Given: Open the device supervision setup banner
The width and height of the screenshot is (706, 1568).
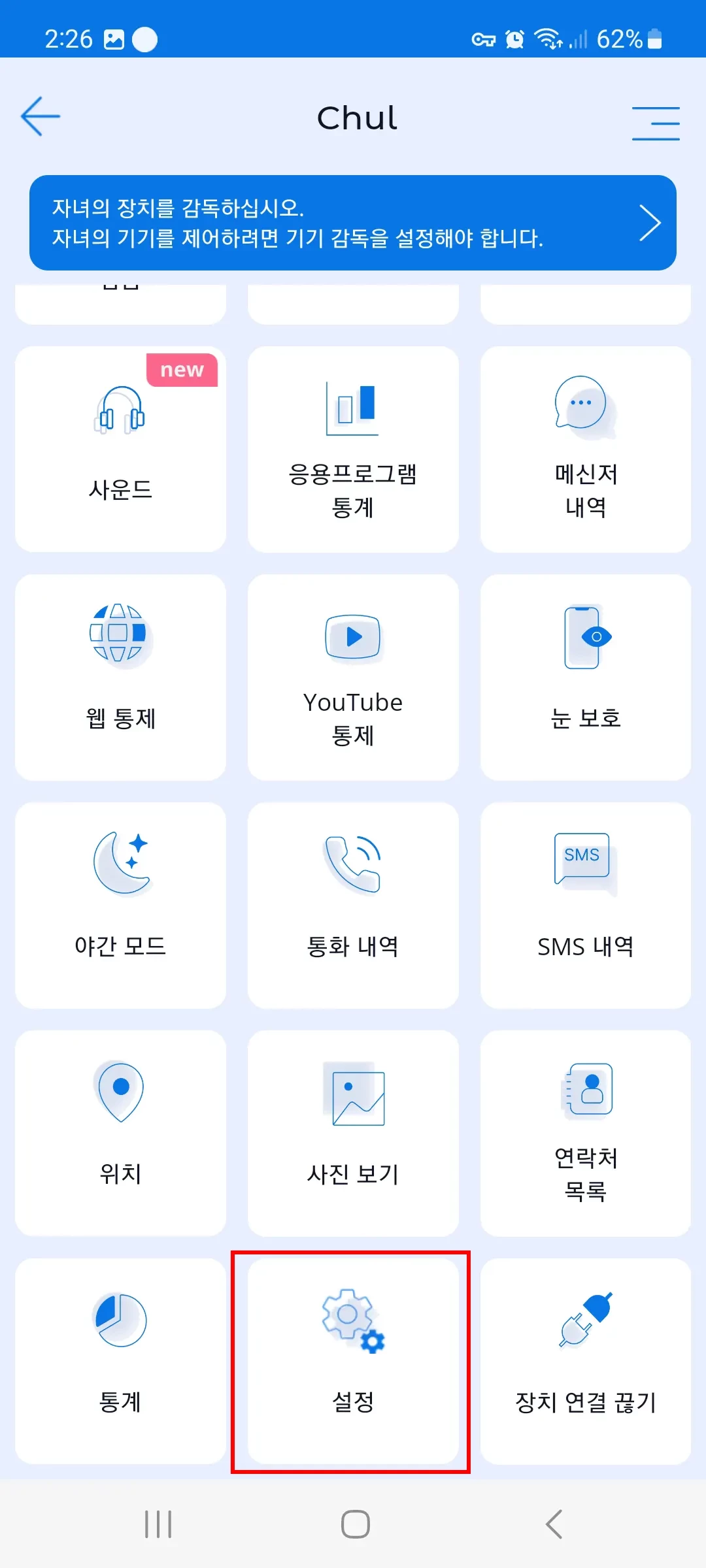Looking at the screenshot, I should pos(353,223).
